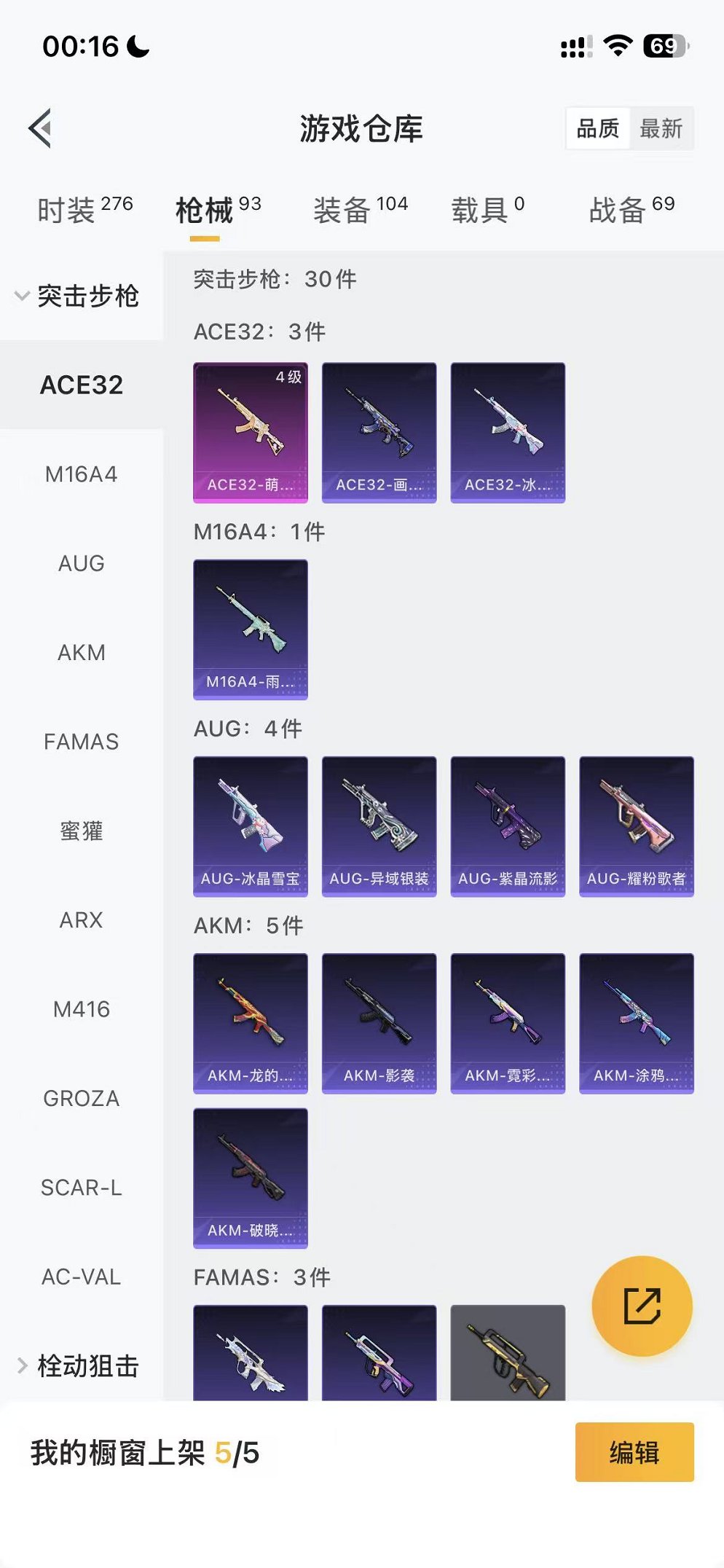Image resolution: width=724 pixels, height=1568 pixels.
Task: Jump to GROZA weapons
Action: pyautogui.click(x=81, y=1098)
